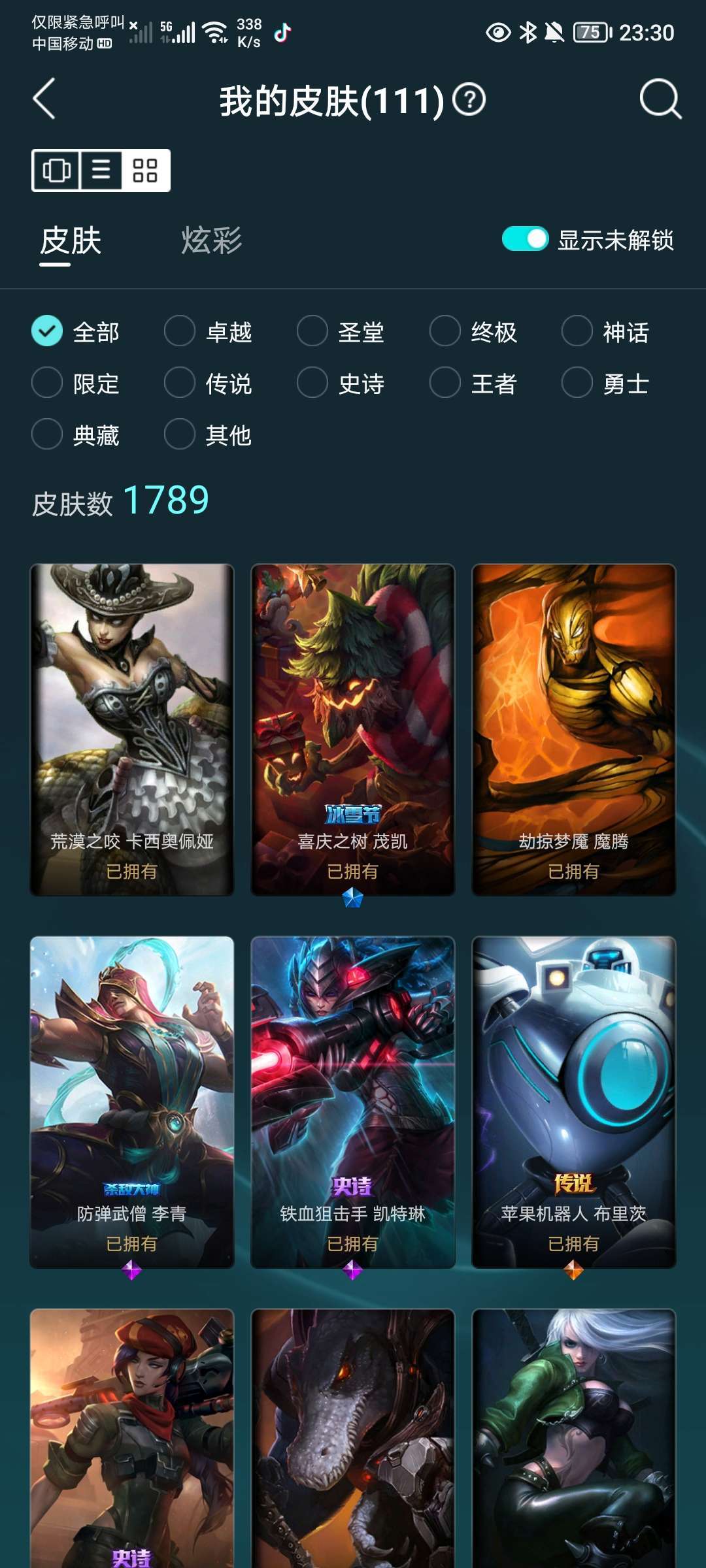Open the 荒漠之咬 卡西奥佩娅 skin card

point(132,730)
